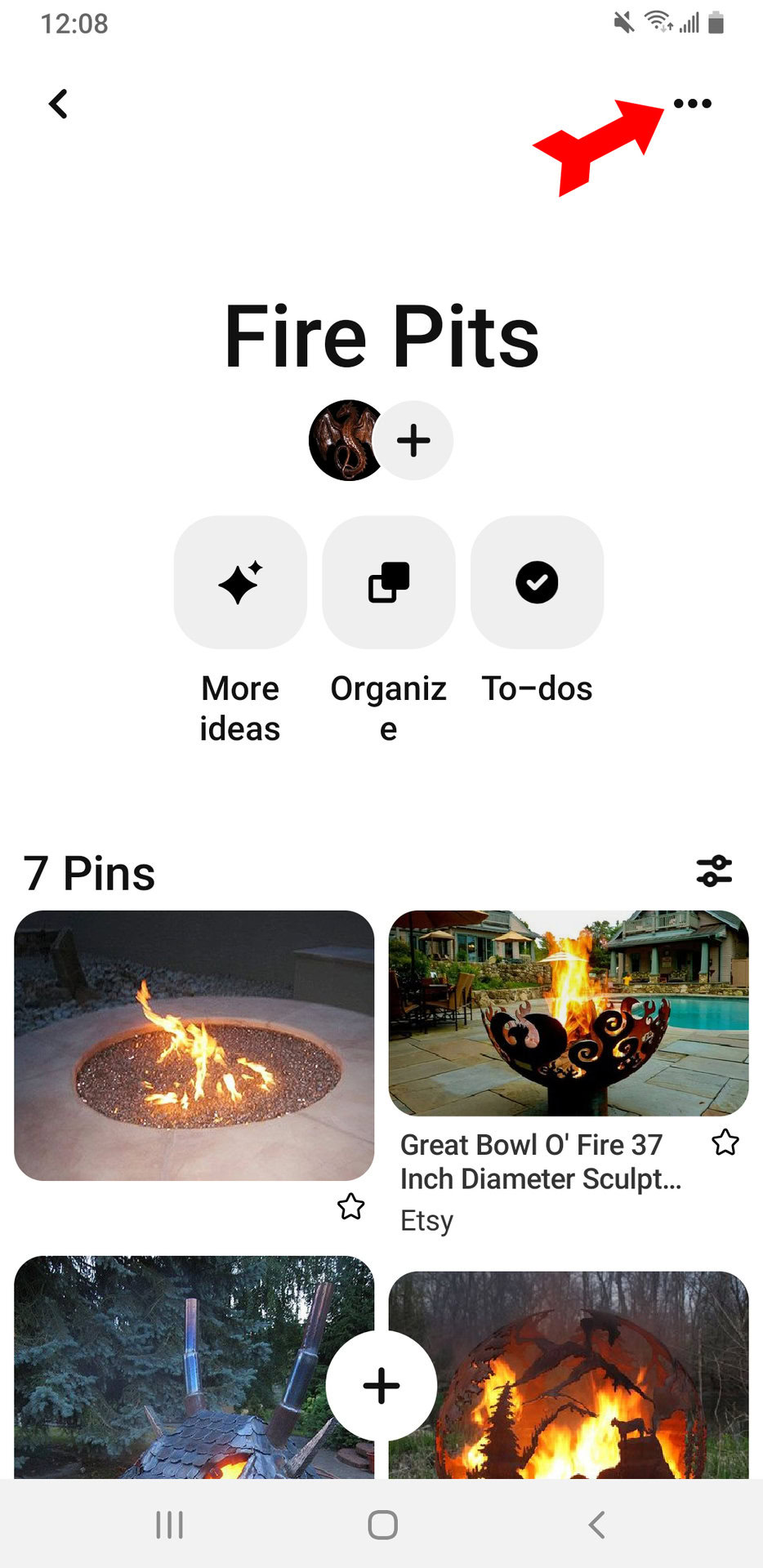Open the Great Bowl O' Fire pin

pyautogui.click(x=569, y=1013)
